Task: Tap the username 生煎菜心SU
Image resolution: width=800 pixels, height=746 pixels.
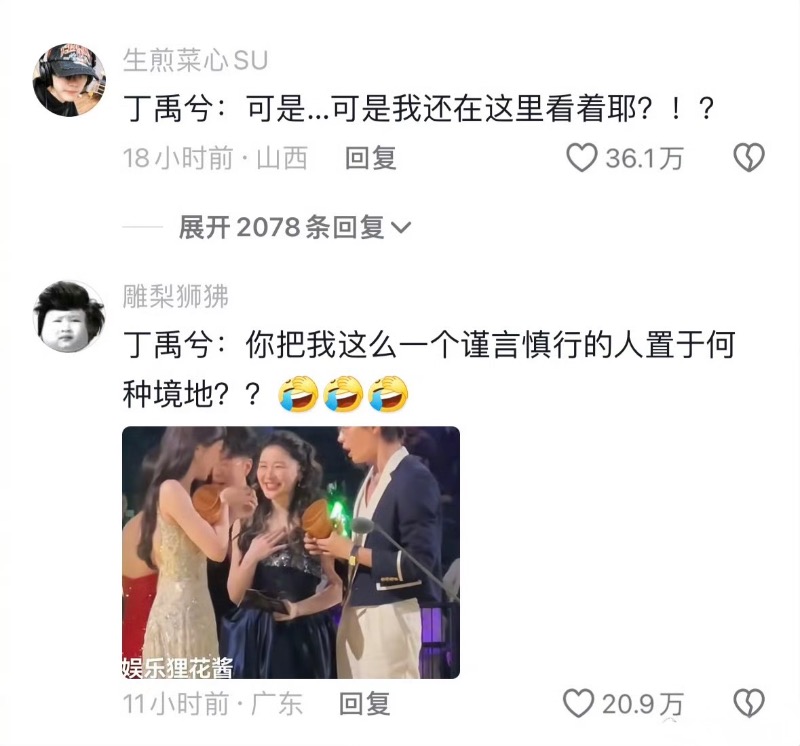Action: 195,60
